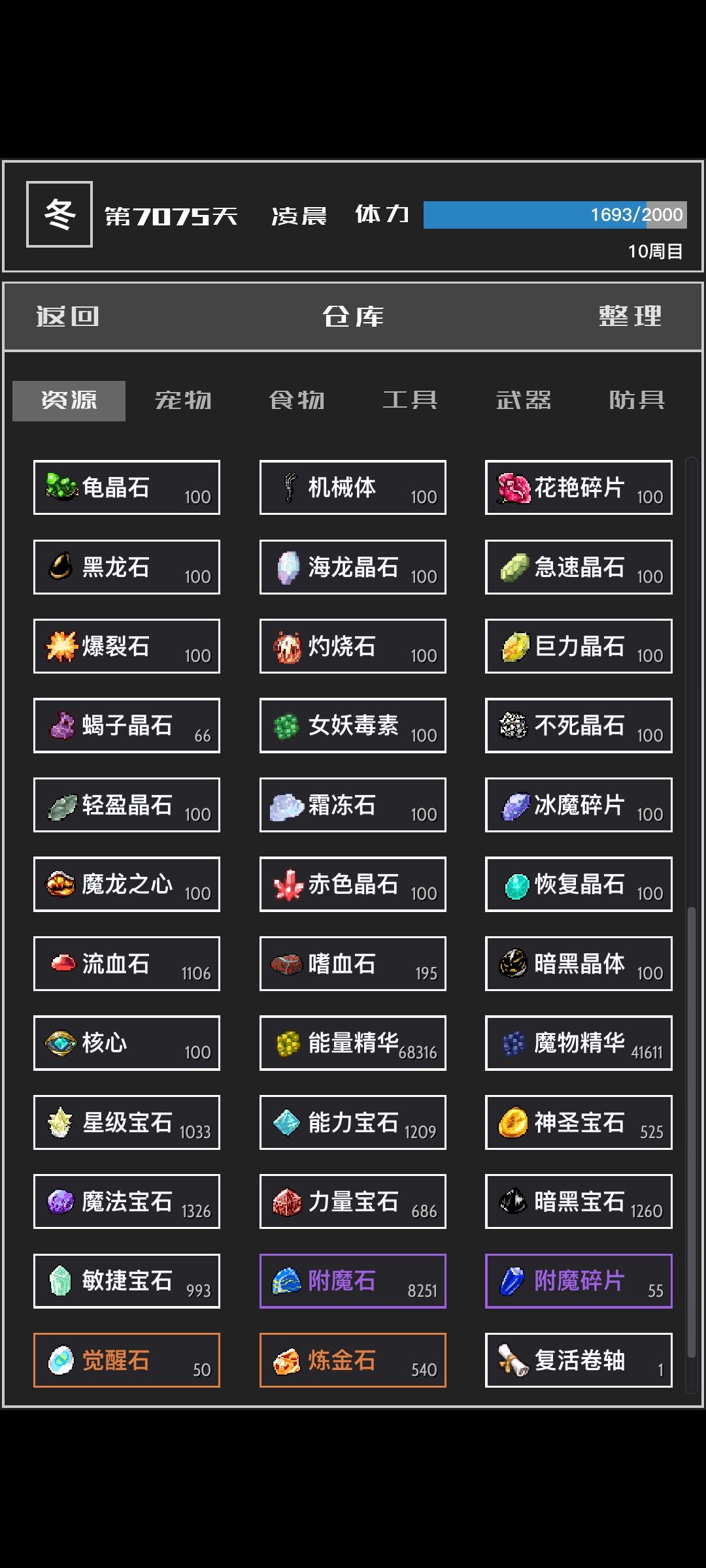
Task: Open the 附魔石 enchant stone item
Action: coord(352,1281)
